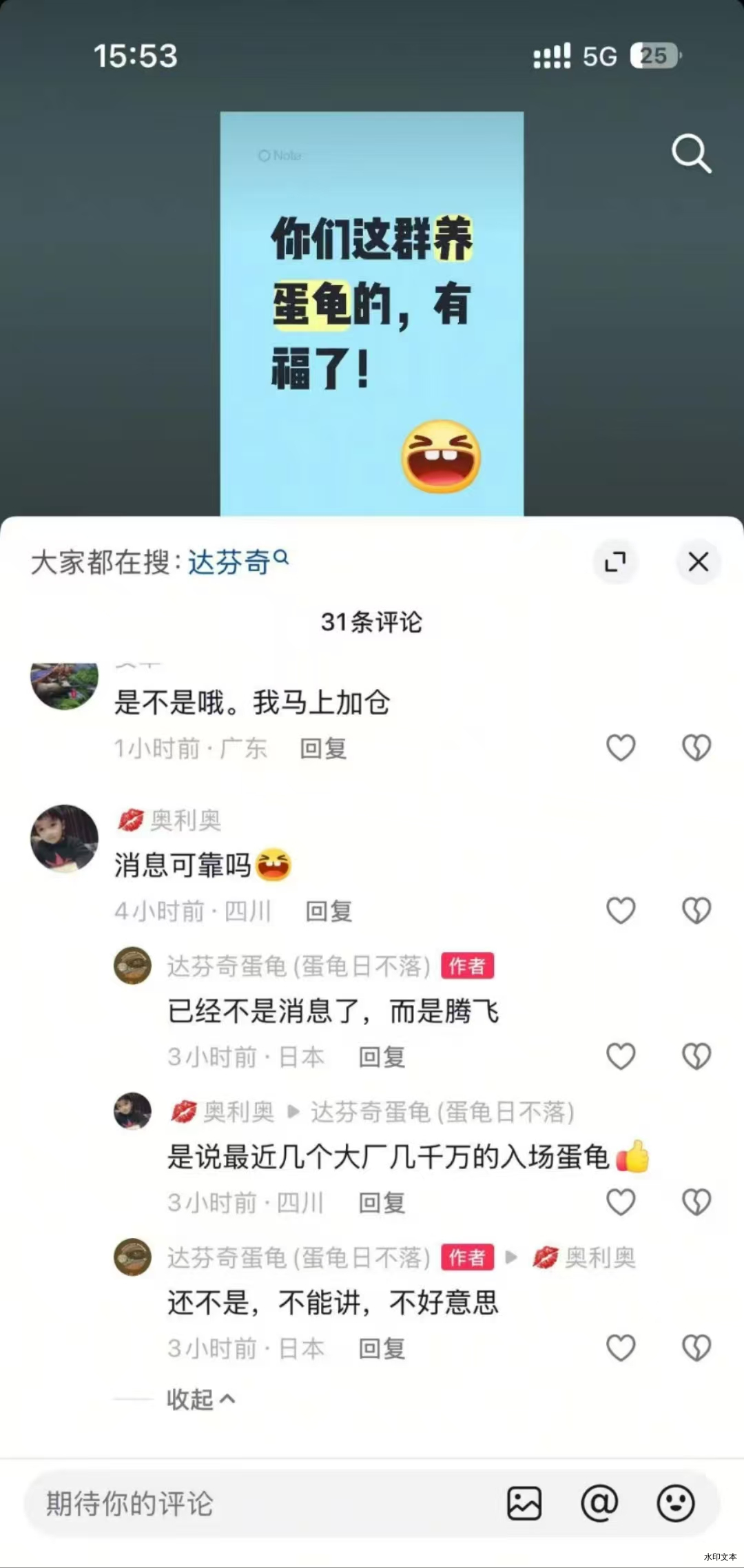The image size is (744, 1568).
Task: Attach an image to the comment
Action: pos(524,1503)
